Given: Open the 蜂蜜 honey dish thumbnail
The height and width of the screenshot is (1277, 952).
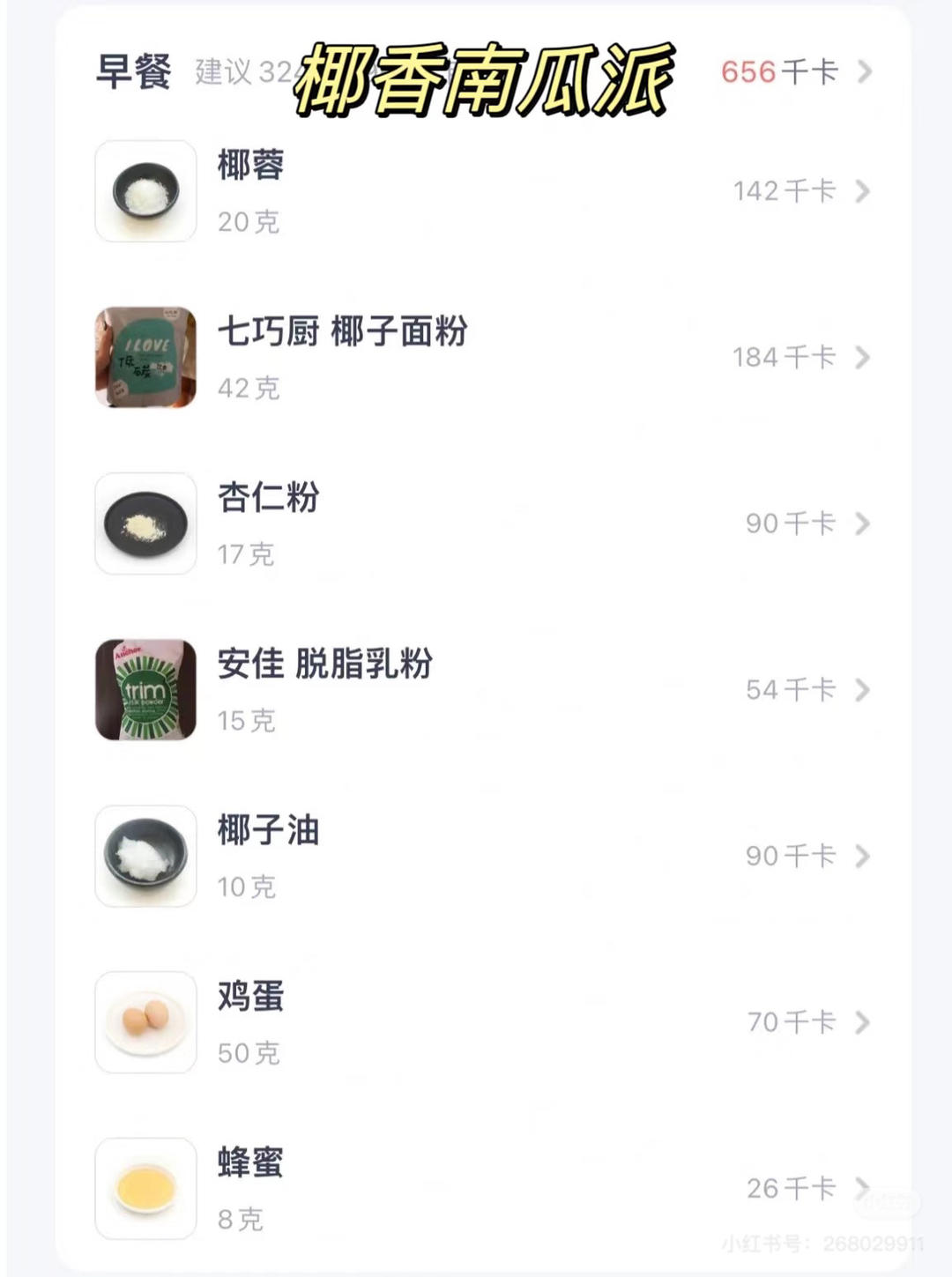Looking at the screenshot, I should tap(145, 1187).
